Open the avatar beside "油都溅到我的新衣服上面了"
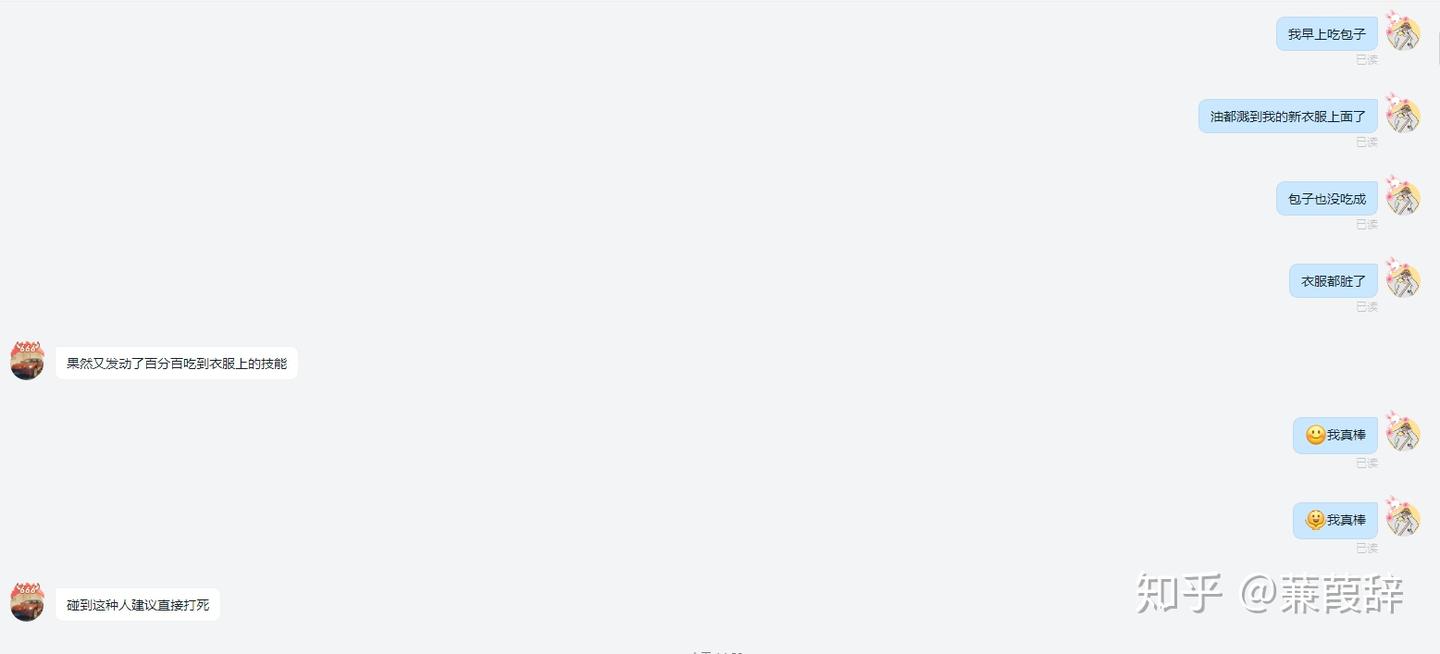The height and width of the screenshot is (654, 1440). (x=1402, y=114)
